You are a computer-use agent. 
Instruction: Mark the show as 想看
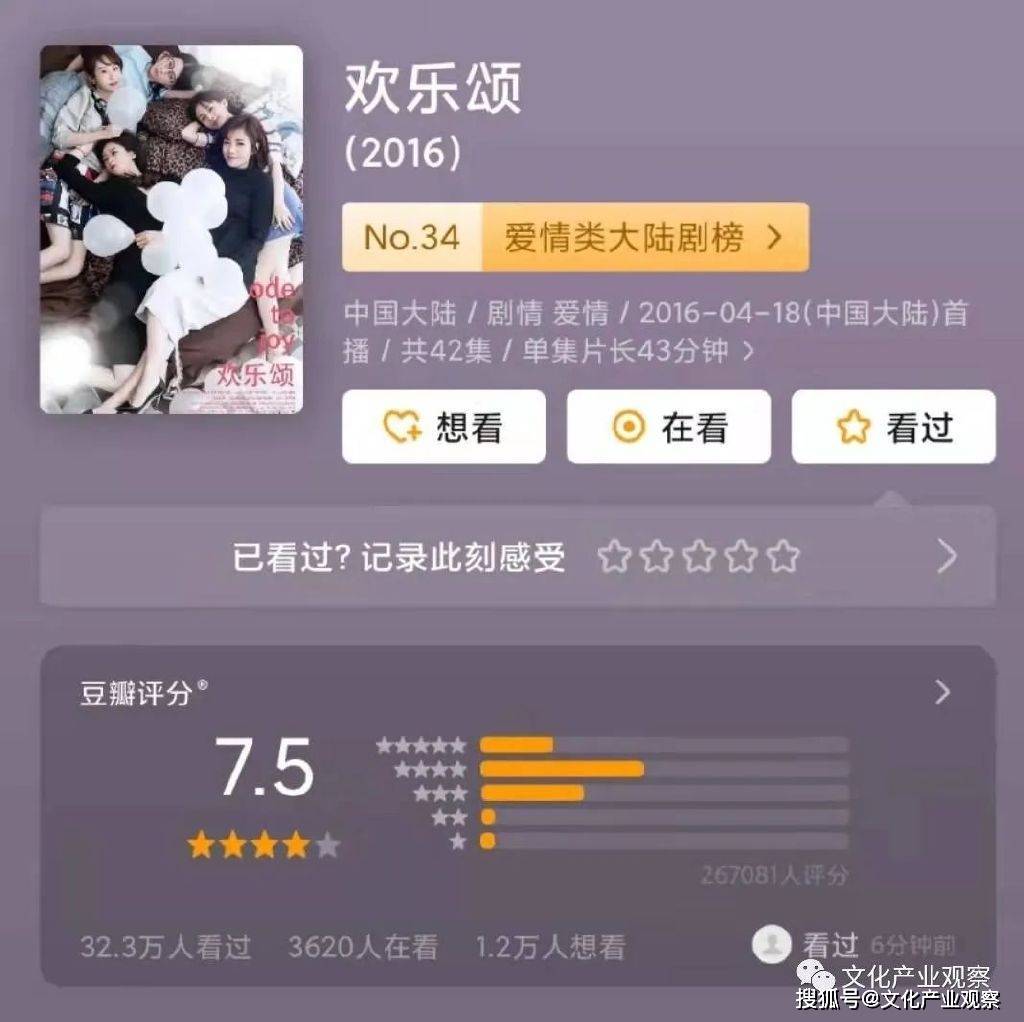pyautogui.click(x=443, y=427)
